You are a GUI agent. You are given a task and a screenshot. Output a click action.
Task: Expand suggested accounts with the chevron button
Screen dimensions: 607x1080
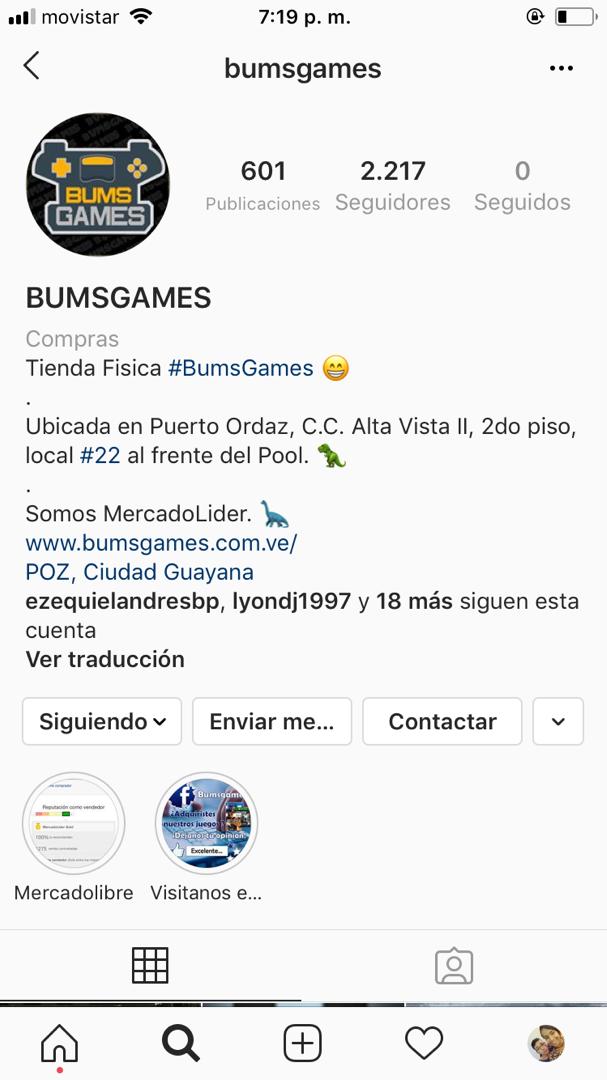click(x=558, y=721)
